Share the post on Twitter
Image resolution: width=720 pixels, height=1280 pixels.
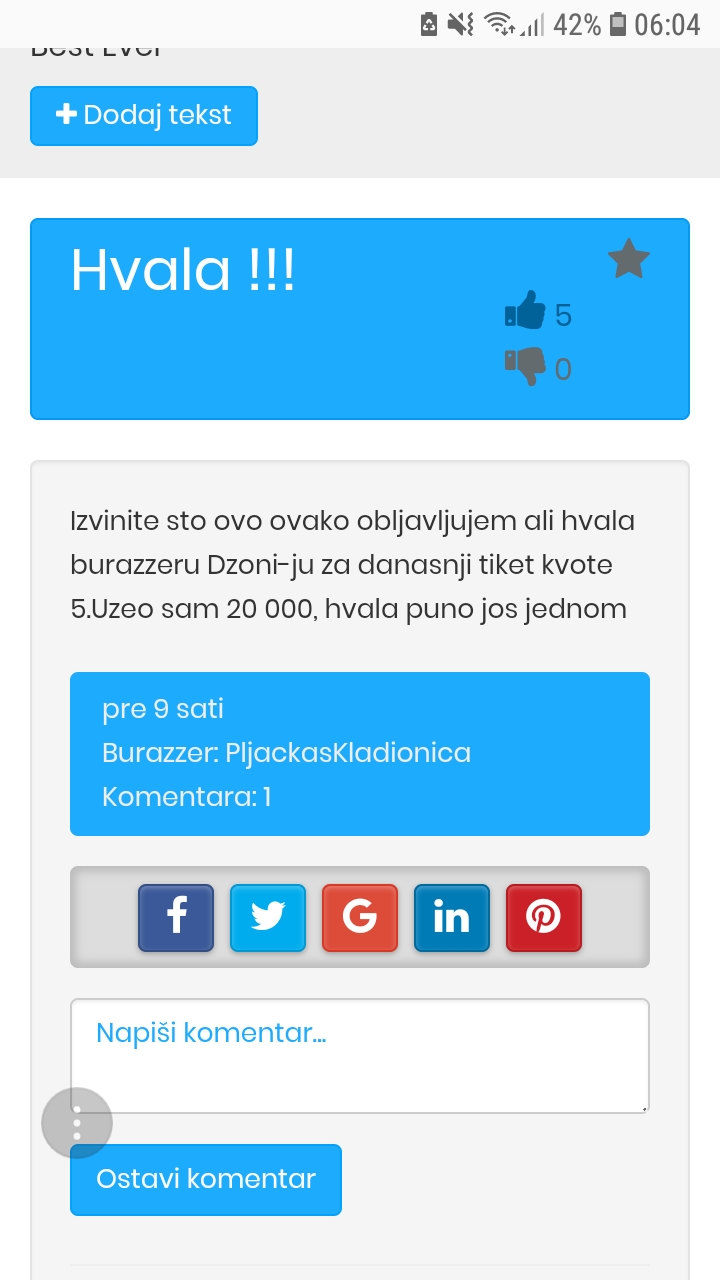coord(268,917)
